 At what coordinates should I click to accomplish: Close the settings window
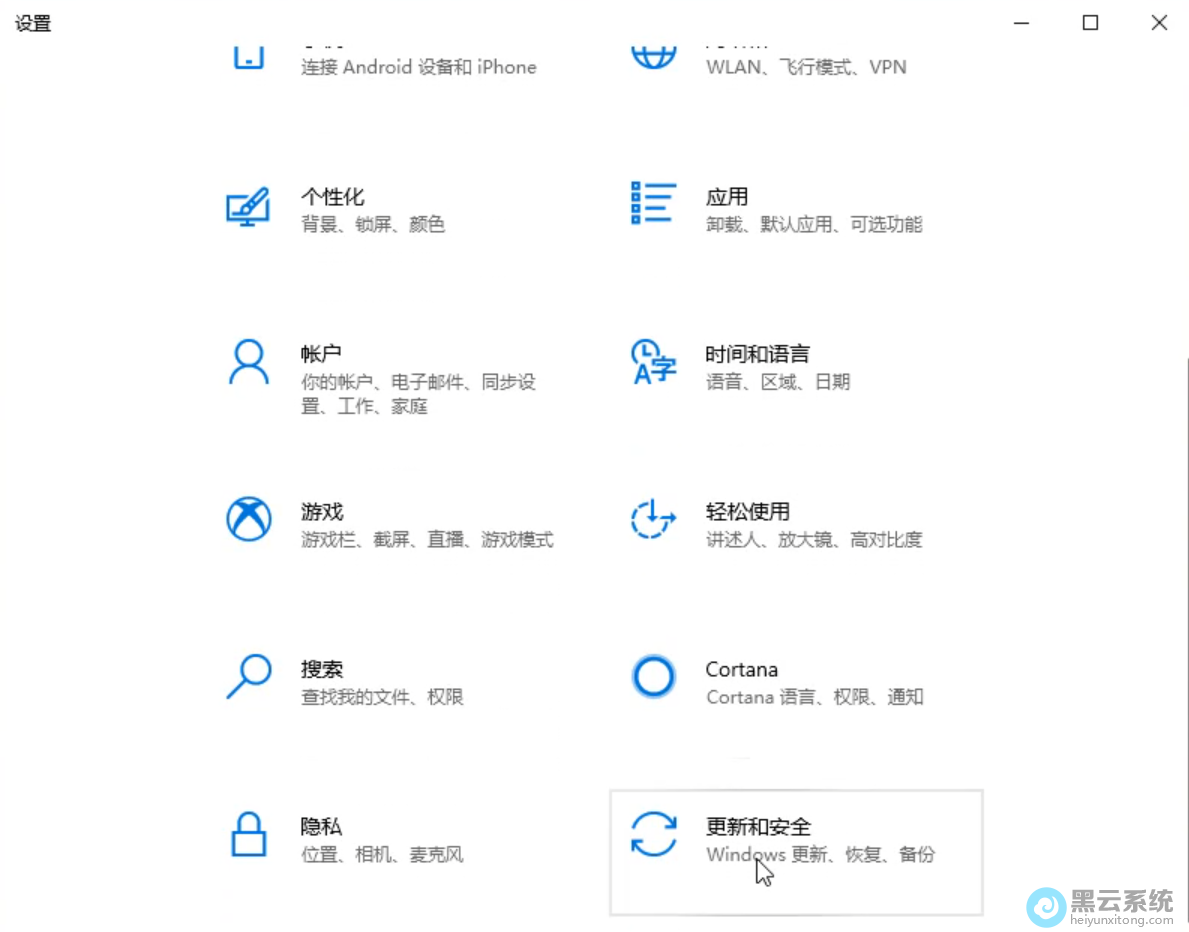[1159, 23]
